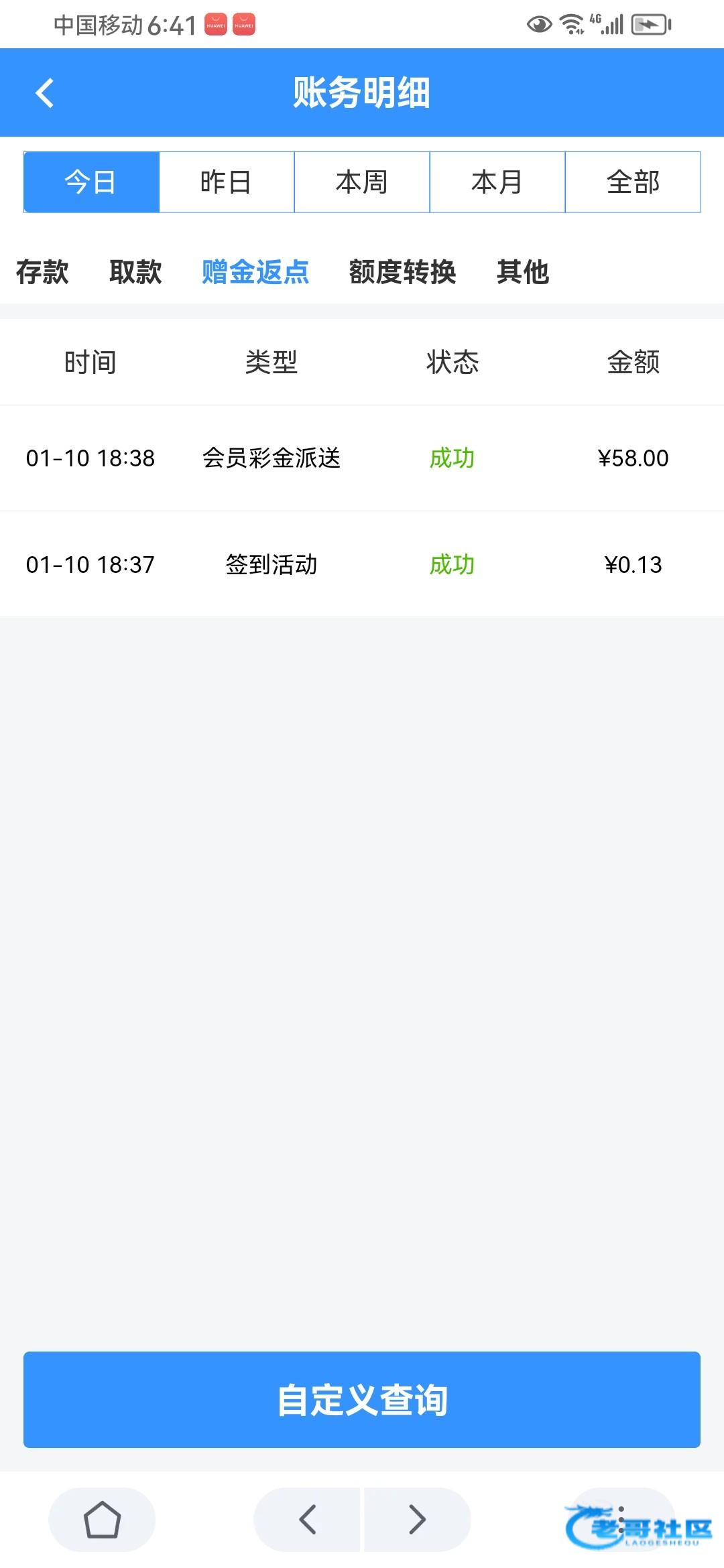
Task: Select the 今日 date filter
Action: (91, 182)
